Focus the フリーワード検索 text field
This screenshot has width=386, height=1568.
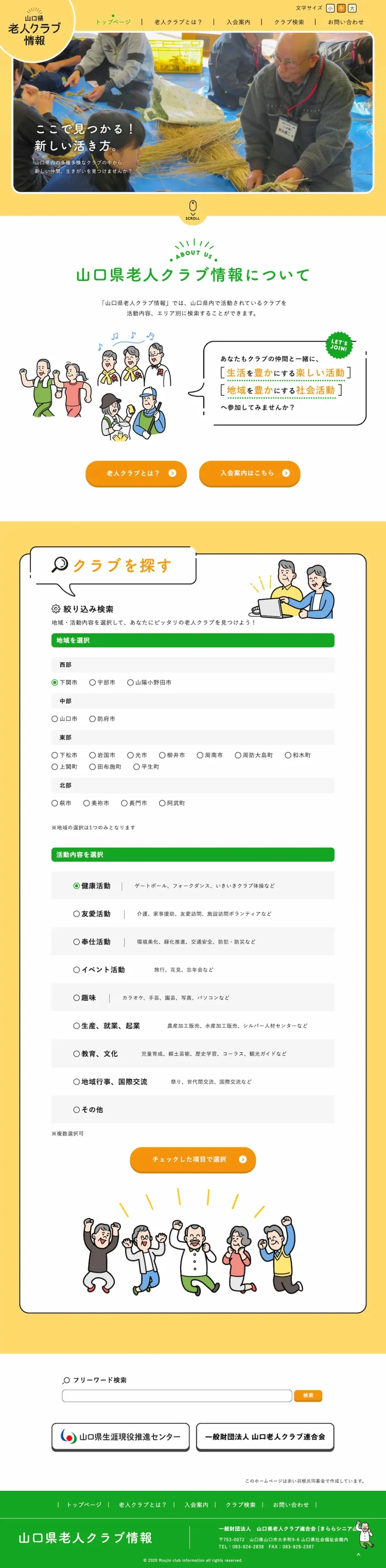pyautogui.click(x=177, y=1395)
